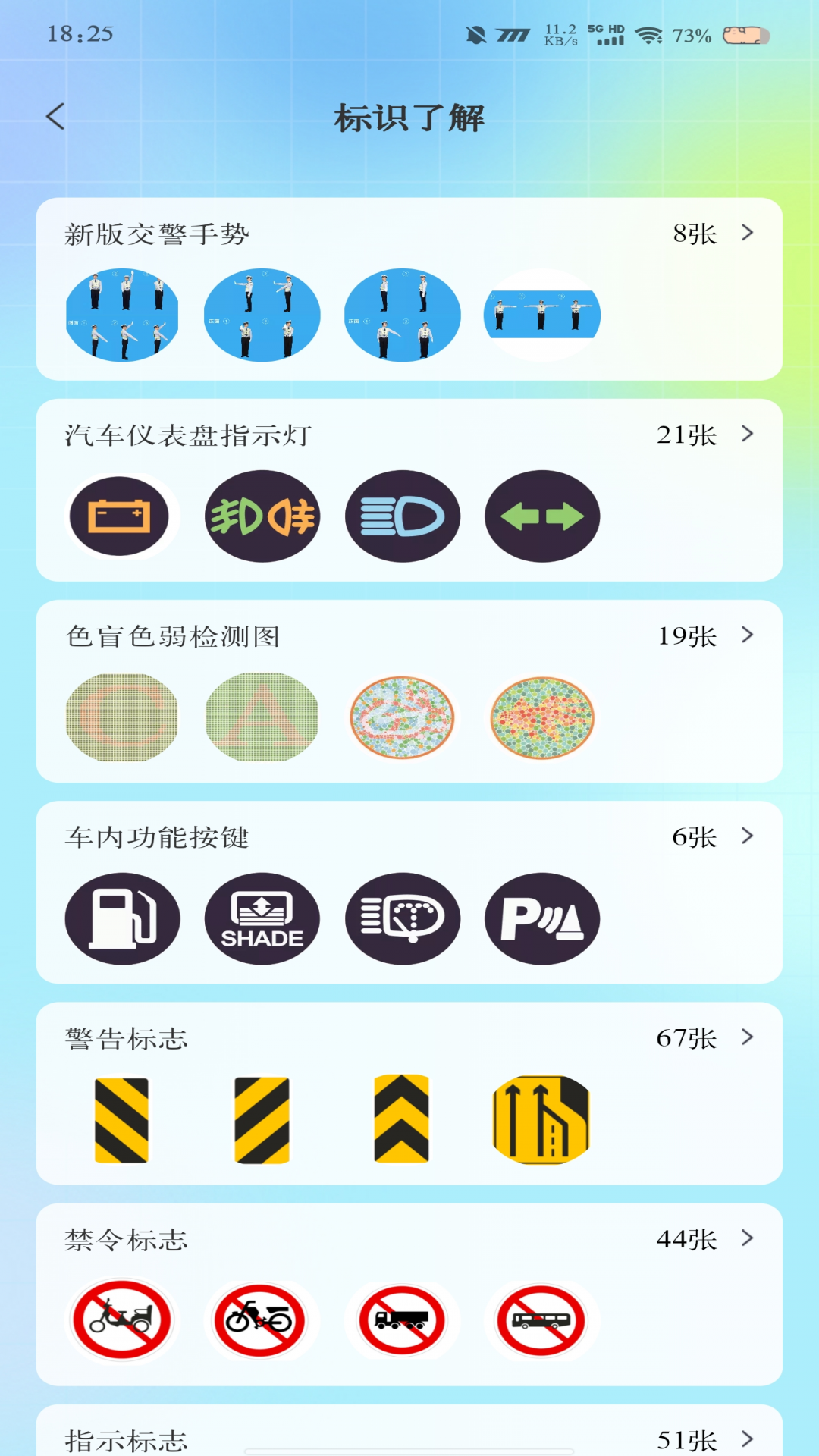Go back using the back arrow
This screenshot has width=819, height=1456.
[53, 118]
